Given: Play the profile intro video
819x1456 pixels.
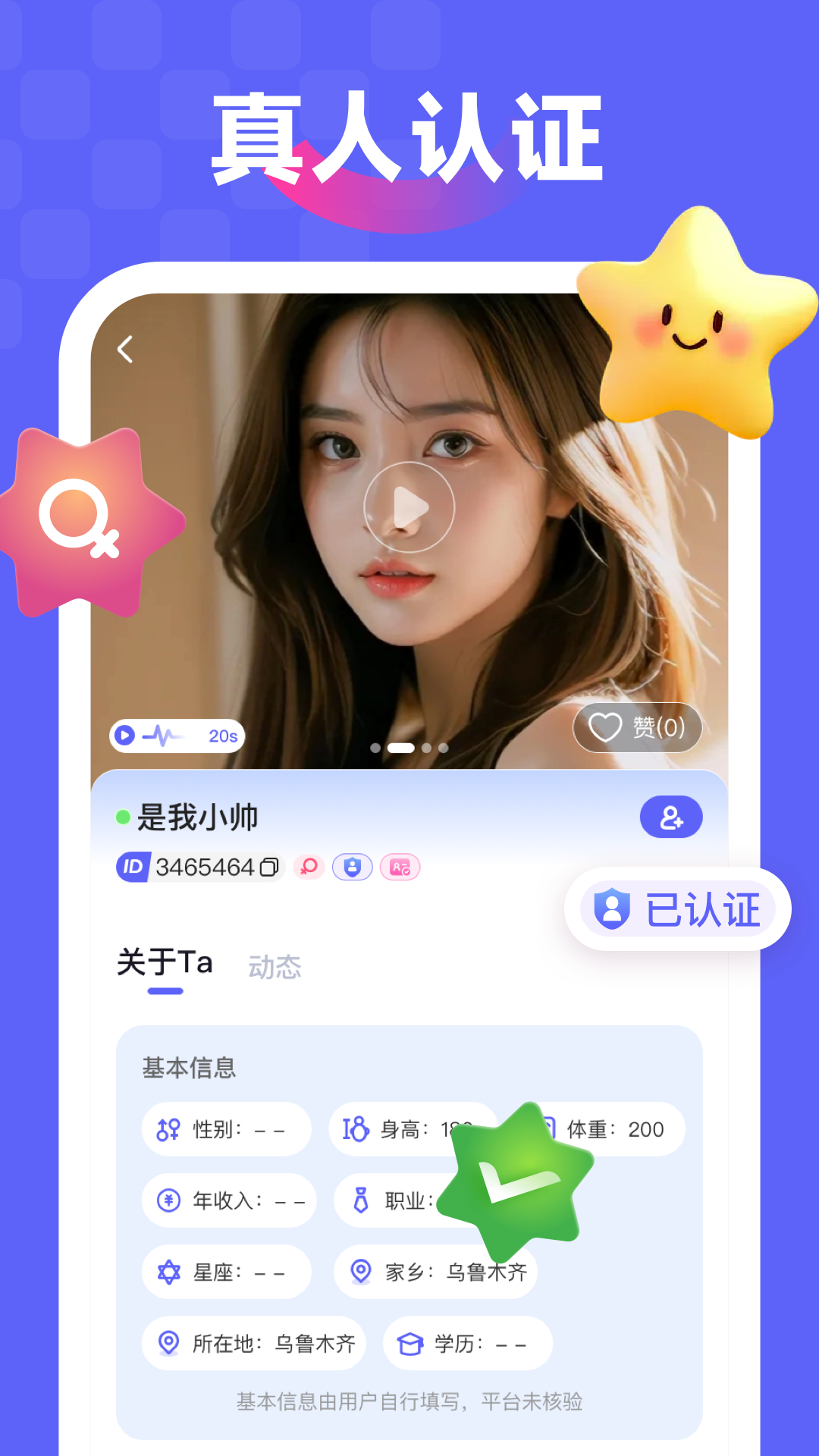Looking at the screenshot, I should point(409,507).
